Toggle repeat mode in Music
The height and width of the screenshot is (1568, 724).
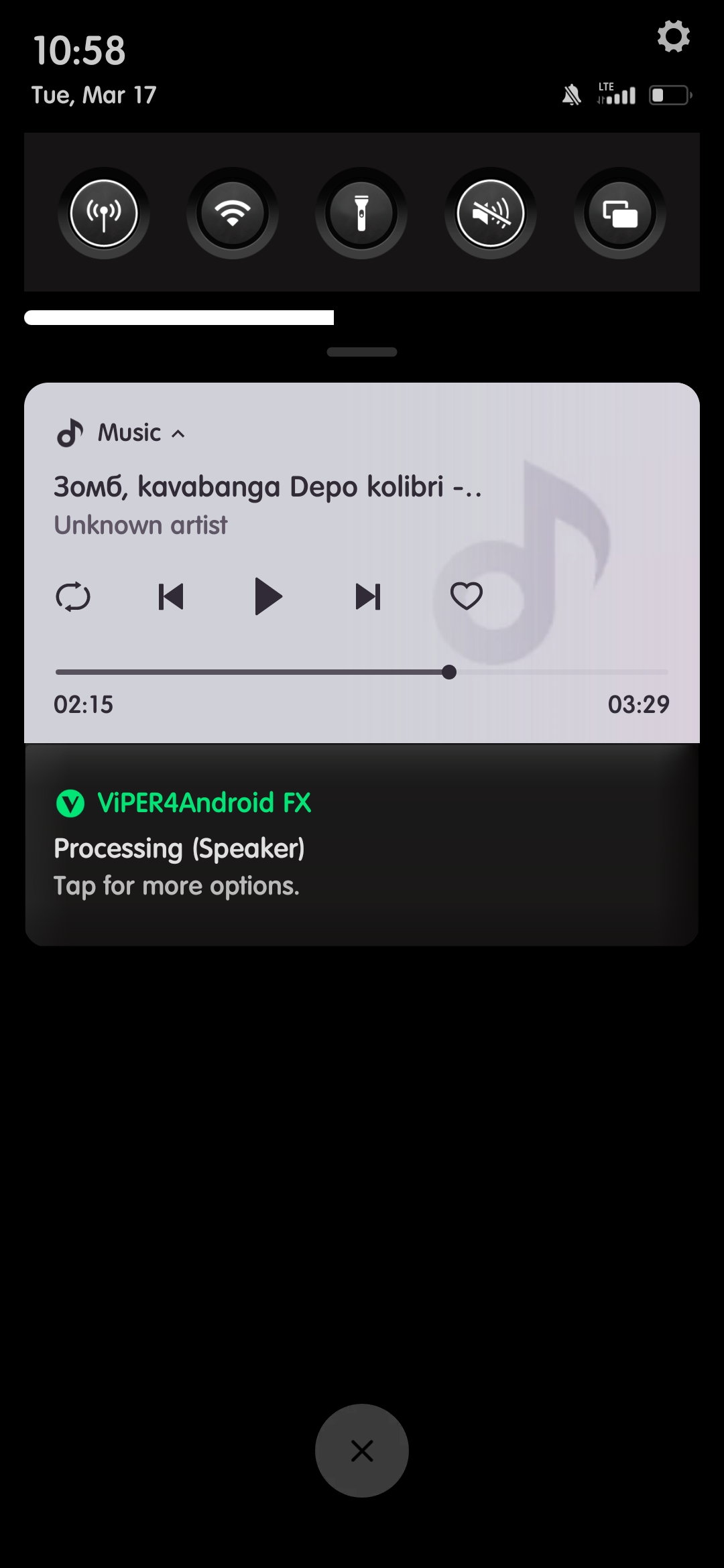(x=73, y=596)
